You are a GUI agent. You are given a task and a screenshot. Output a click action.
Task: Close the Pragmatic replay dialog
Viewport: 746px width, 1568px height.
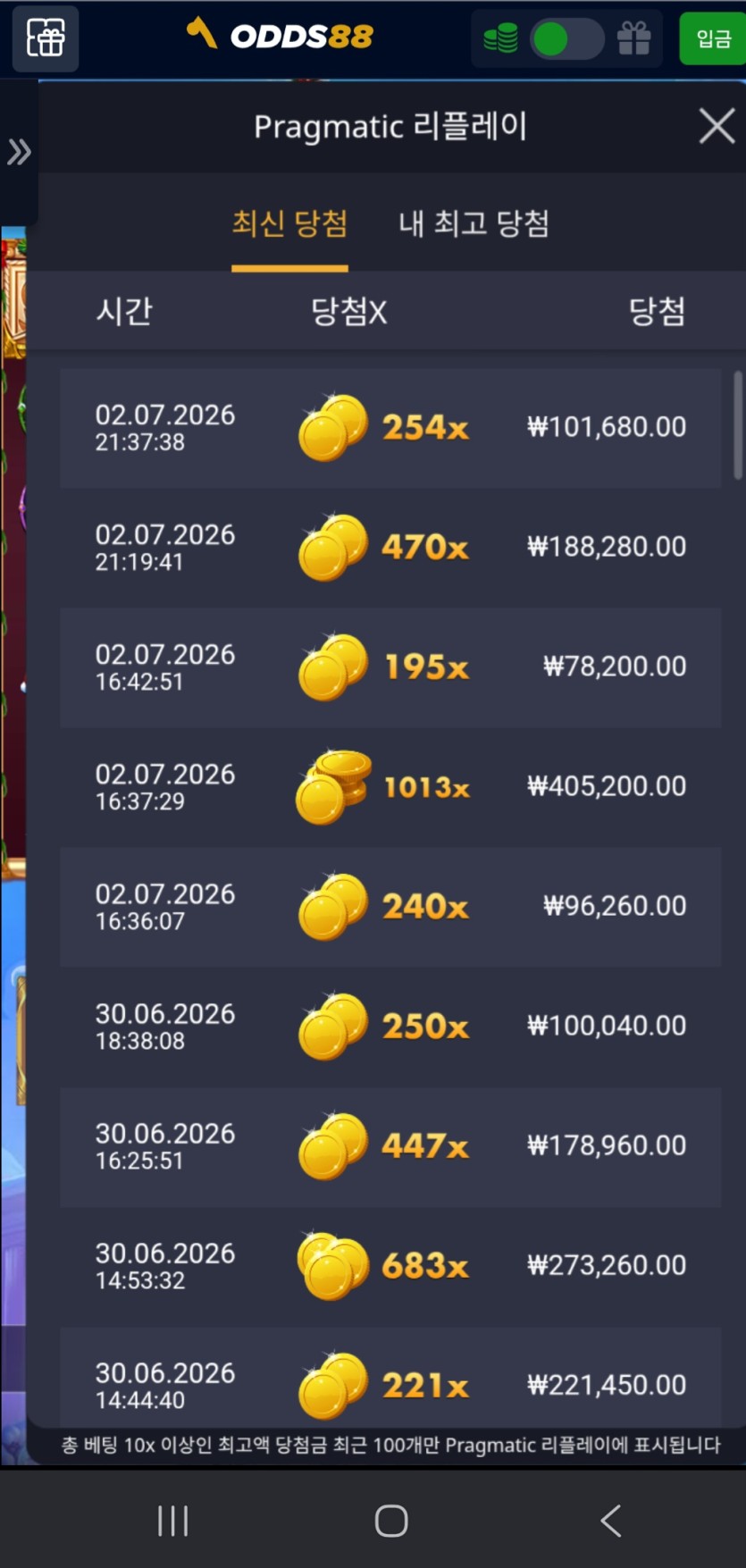pos(717,126)
